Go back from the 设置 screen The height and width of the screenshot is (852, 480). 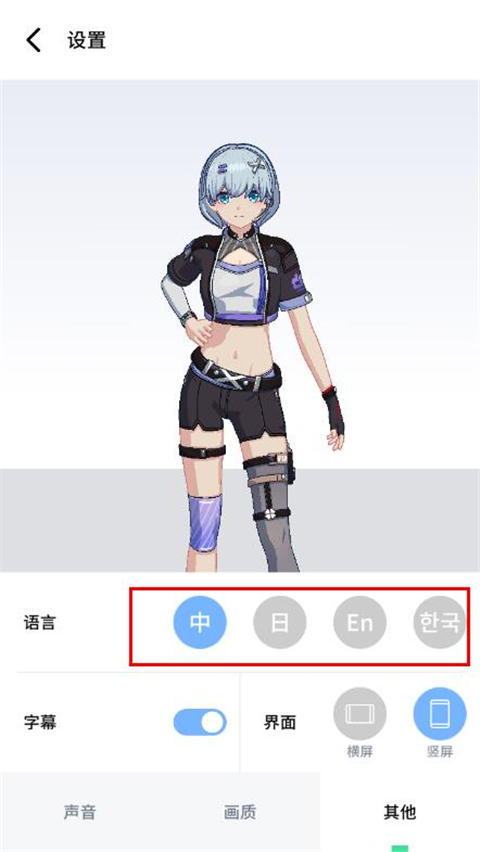click(34, 40)
